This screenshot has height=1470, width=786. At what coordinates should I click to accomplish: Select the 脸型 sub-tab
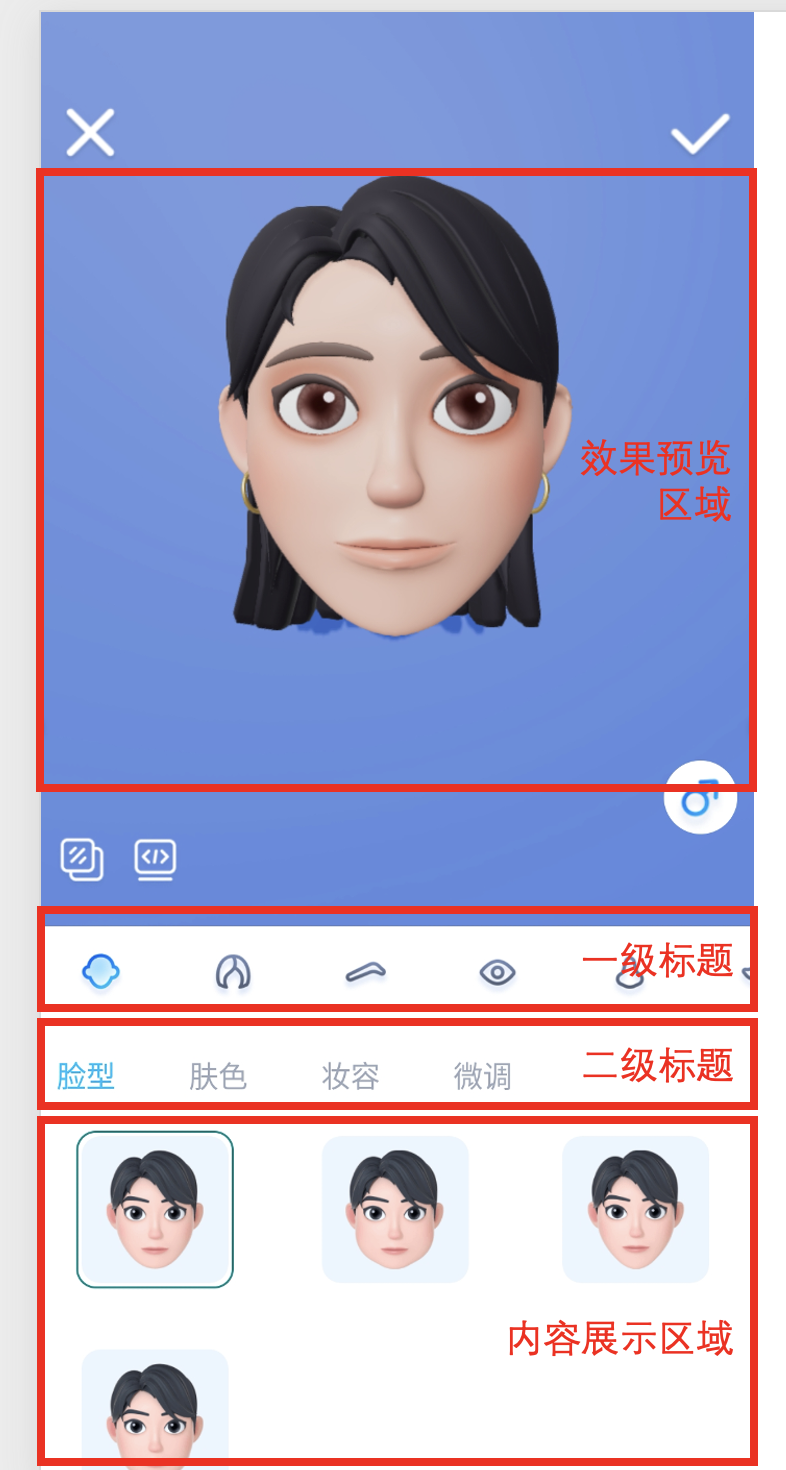point(86,1076)
